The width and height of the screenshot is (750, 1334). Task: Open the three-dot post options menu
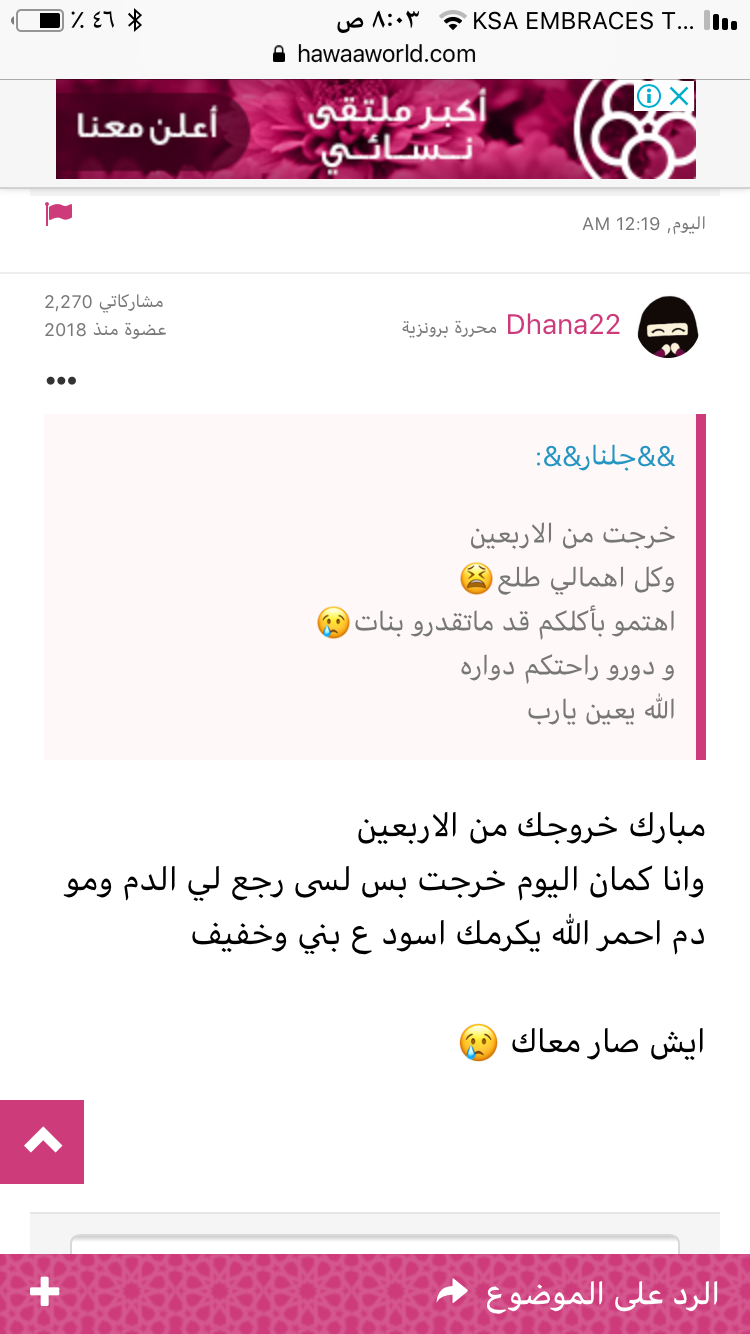(61, 381)
